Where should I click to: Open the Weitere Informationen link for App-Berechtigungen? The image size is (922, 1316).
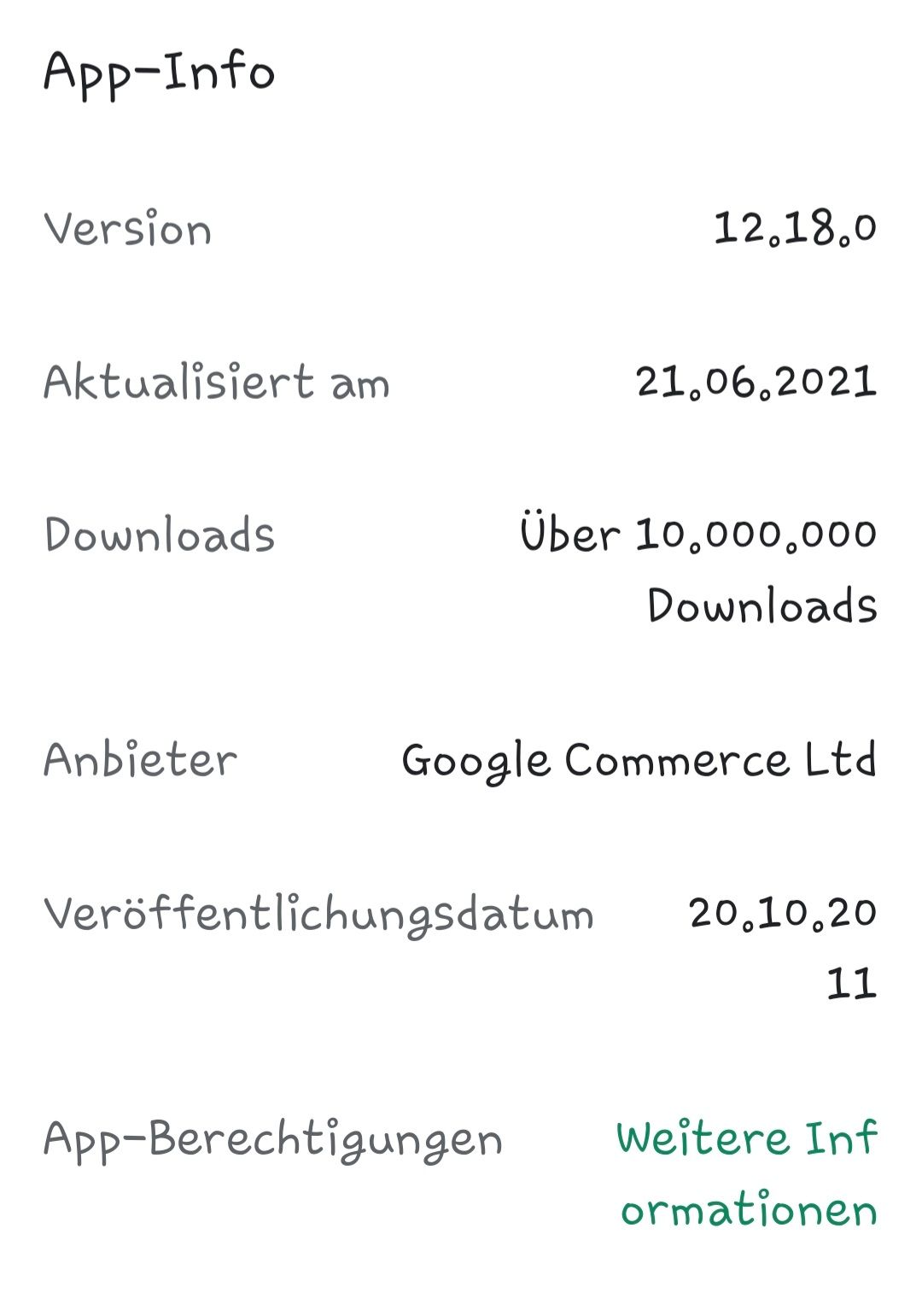pyautogui.click(x=747, y=1173)
